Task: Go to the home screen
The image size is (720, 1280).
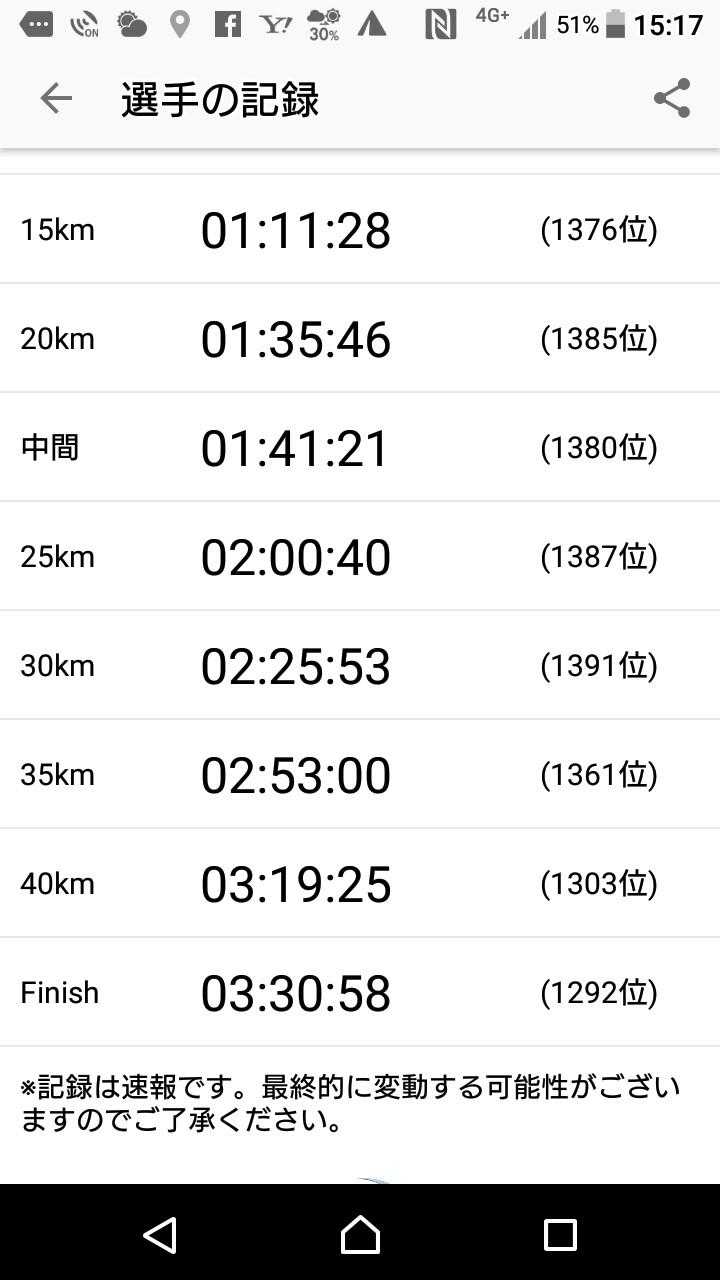Action: [360, 1234]
